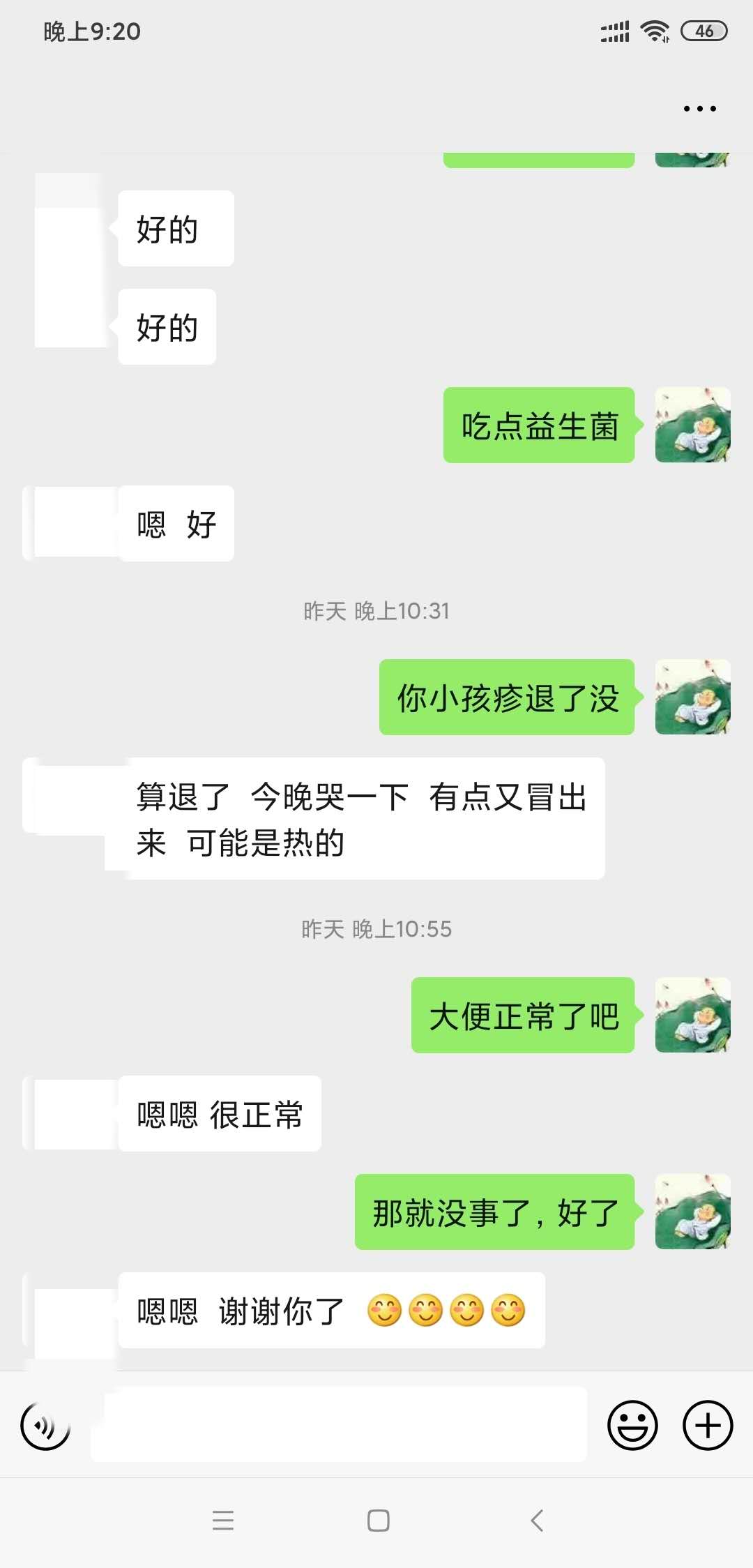
Task: Tap the bubble 那就没事了，好了
Action: (x=495, y=1214)
